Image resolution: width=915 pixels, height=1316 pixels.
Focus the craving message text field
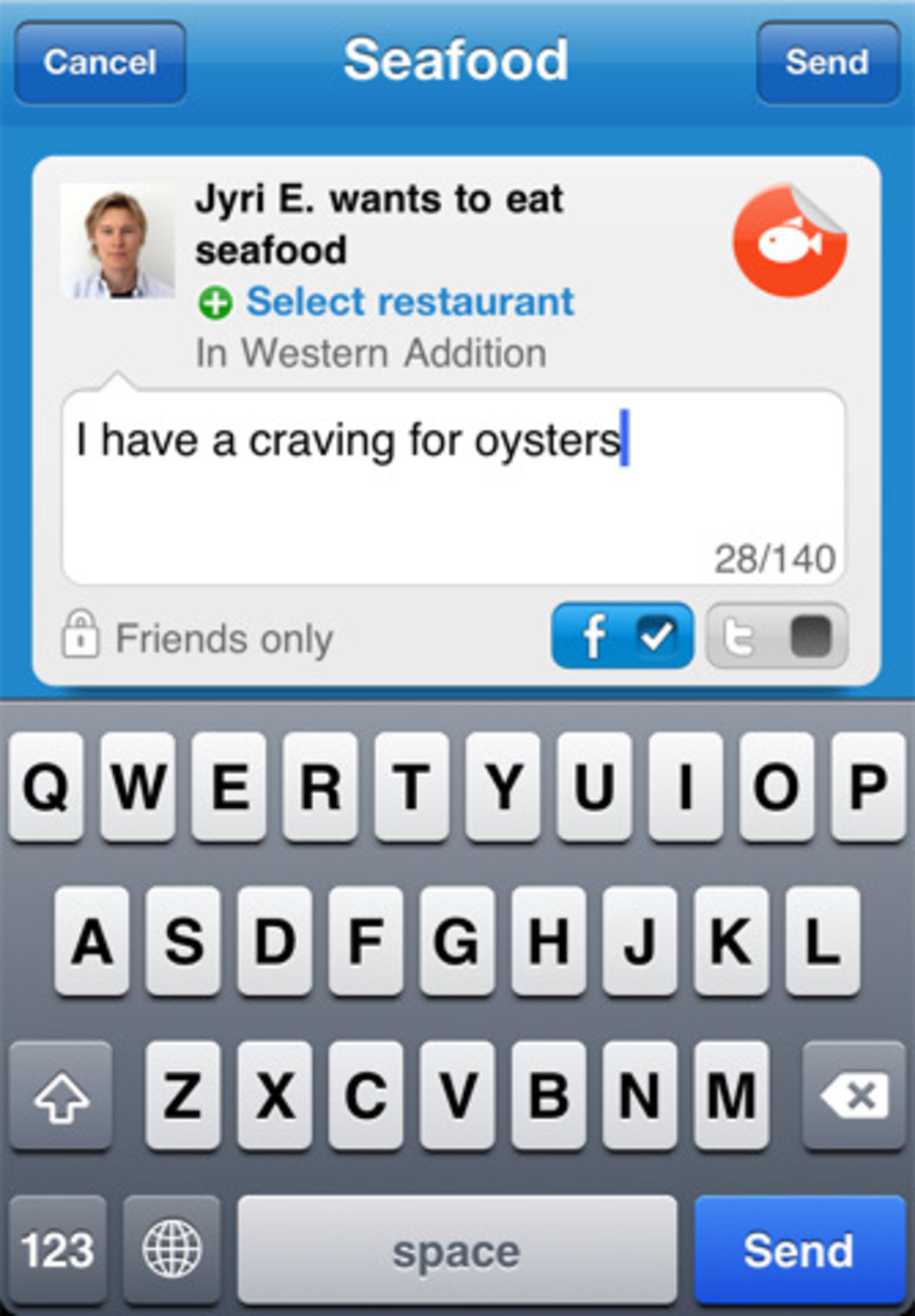point(453,486)
